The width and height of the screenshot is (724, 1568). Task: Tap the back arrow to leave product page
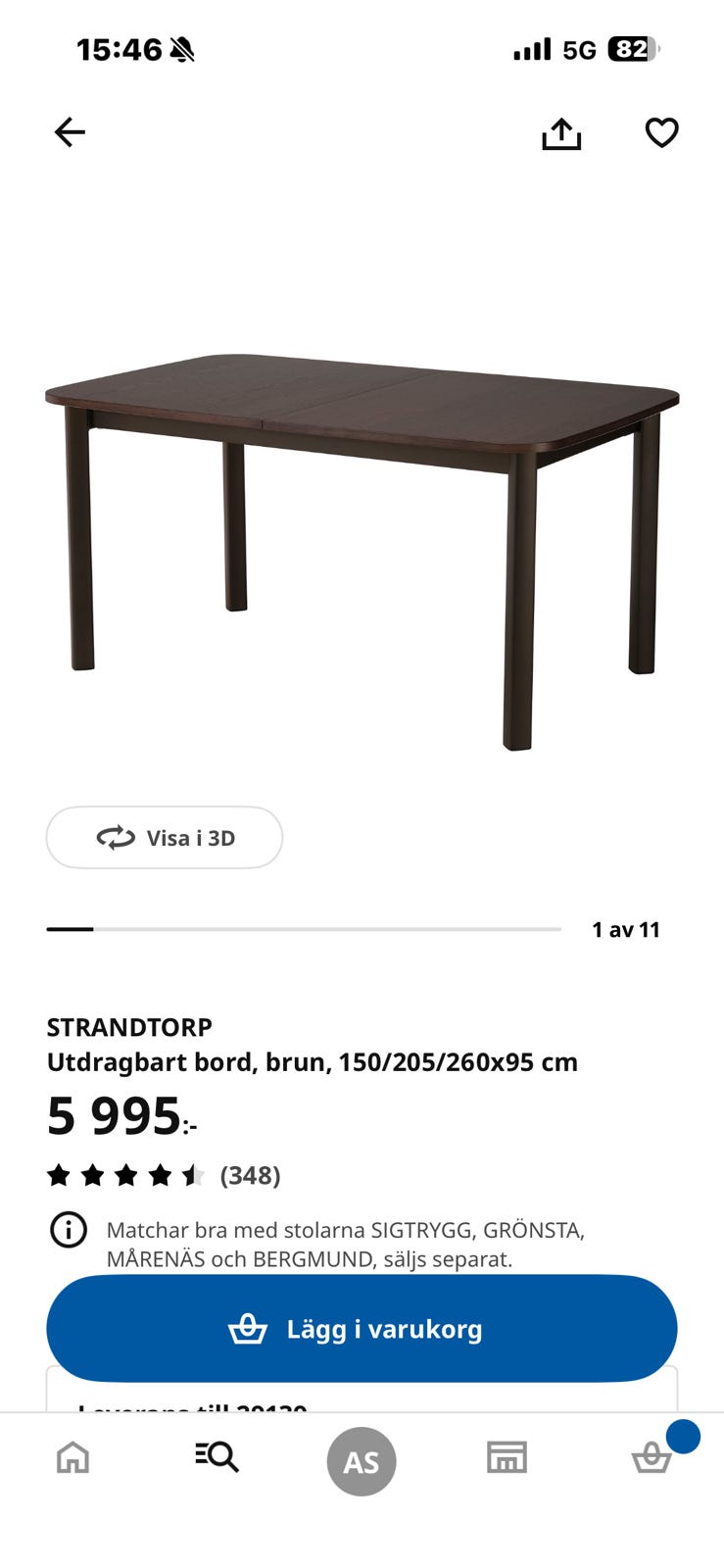(70, 132)
